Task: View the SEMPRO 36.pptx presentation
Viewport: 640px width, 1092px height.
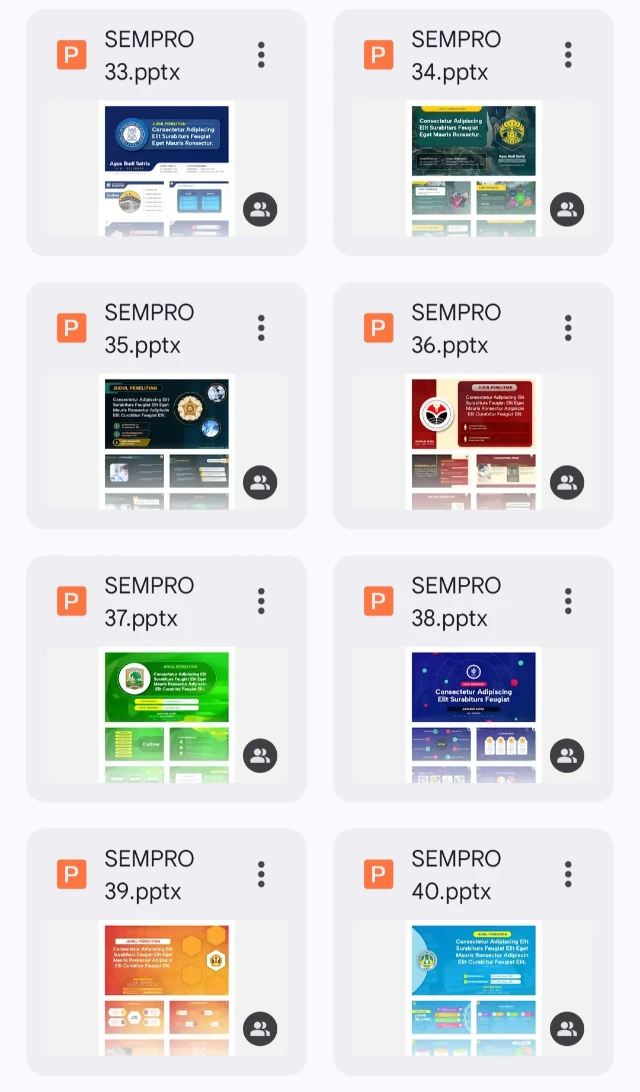Action: tap(474, 440)
